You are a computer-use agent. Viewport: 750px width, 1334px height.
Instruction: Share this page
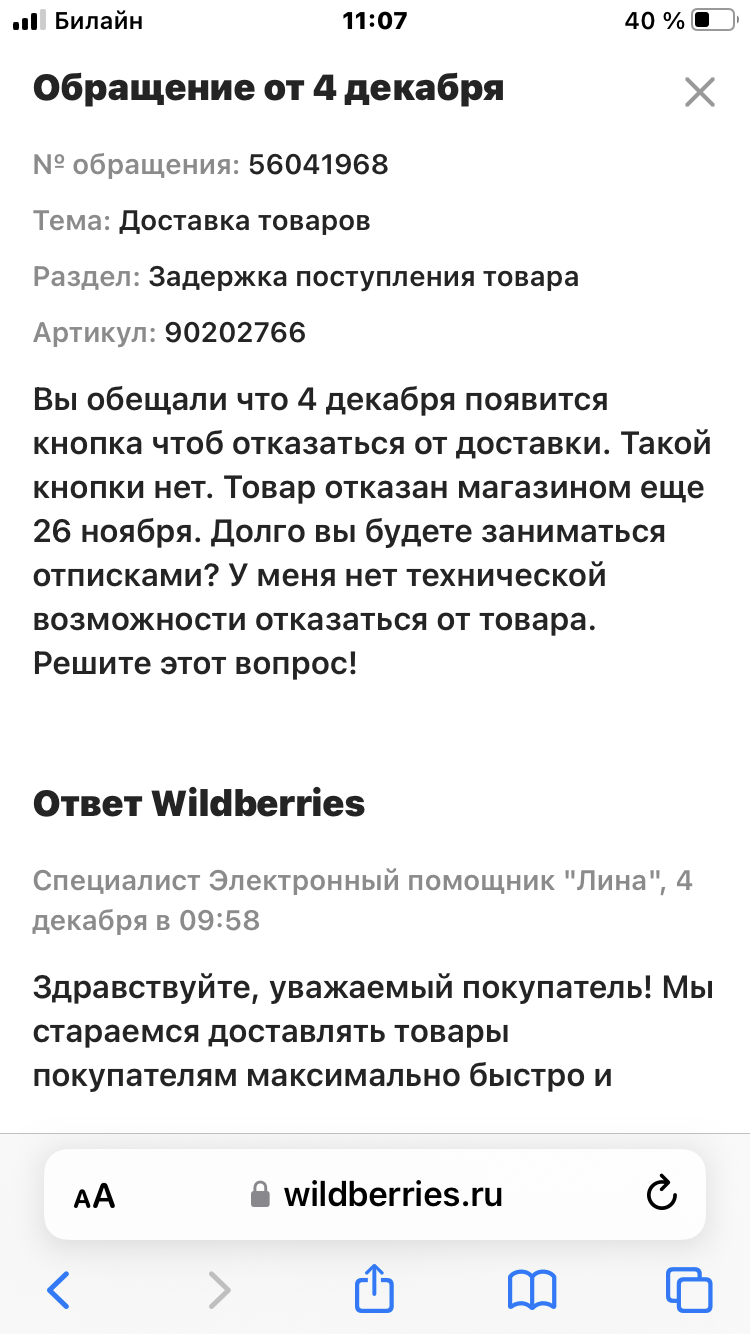click(375, 1288)
